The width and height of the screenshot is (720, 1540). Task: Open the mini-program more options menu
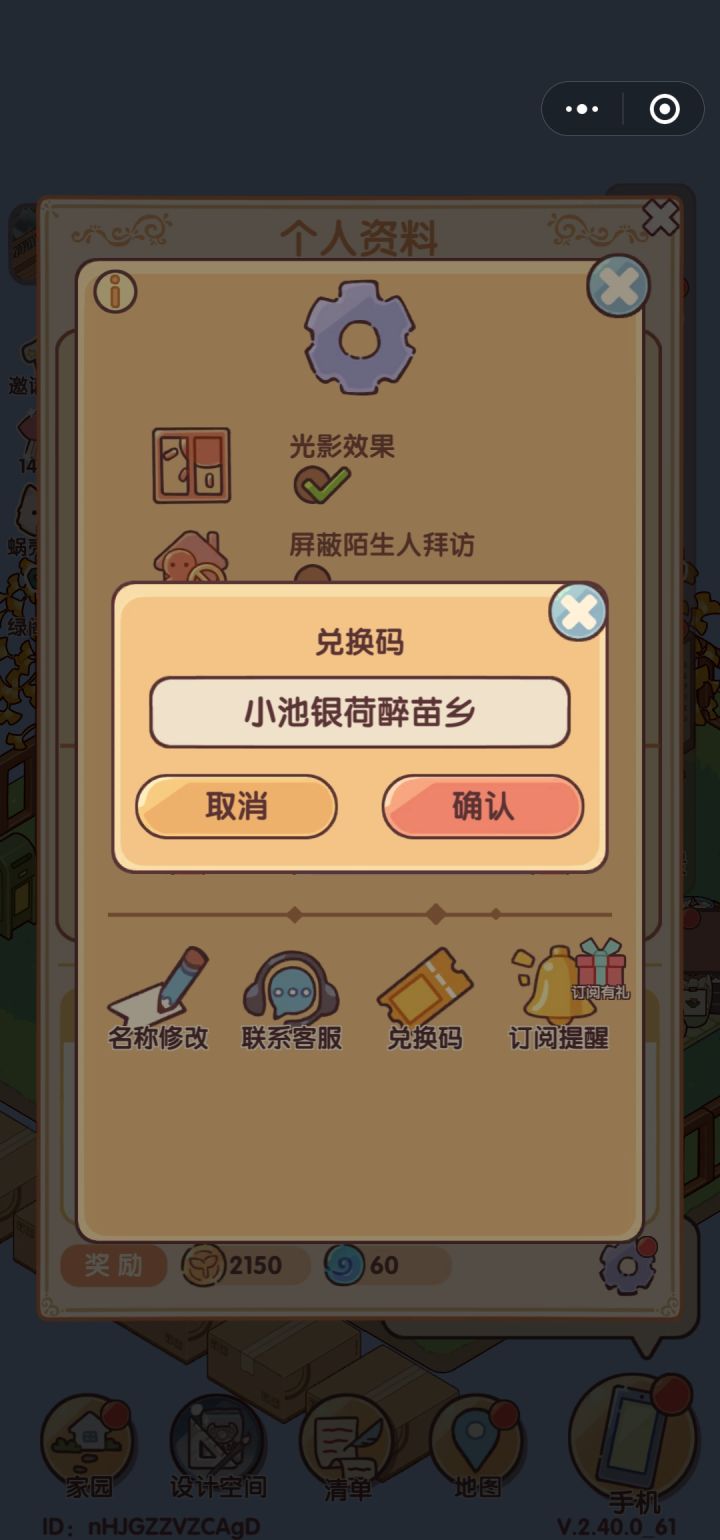[582, 108]
